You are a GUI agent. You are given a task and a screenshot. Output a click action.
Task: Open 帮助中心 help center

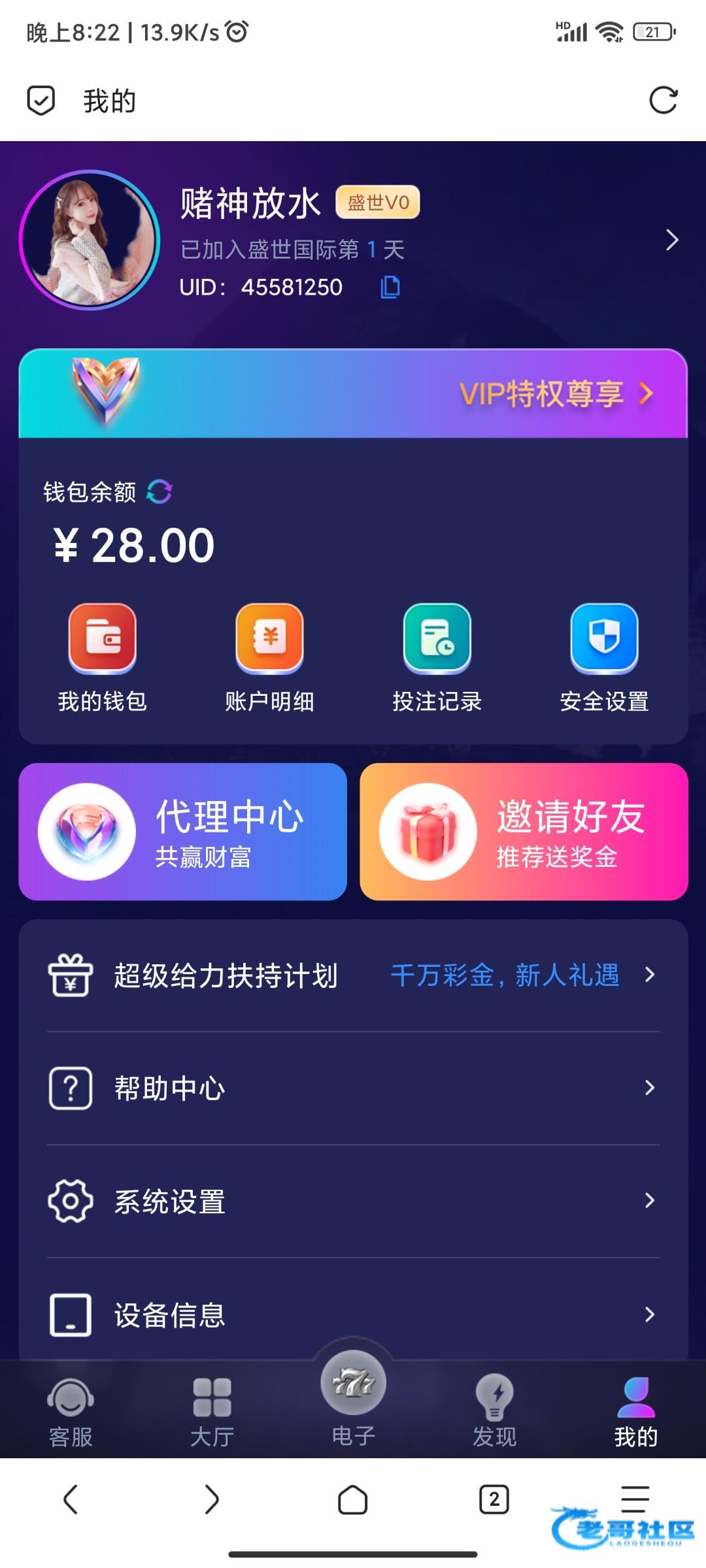[x=353, y=1088]
